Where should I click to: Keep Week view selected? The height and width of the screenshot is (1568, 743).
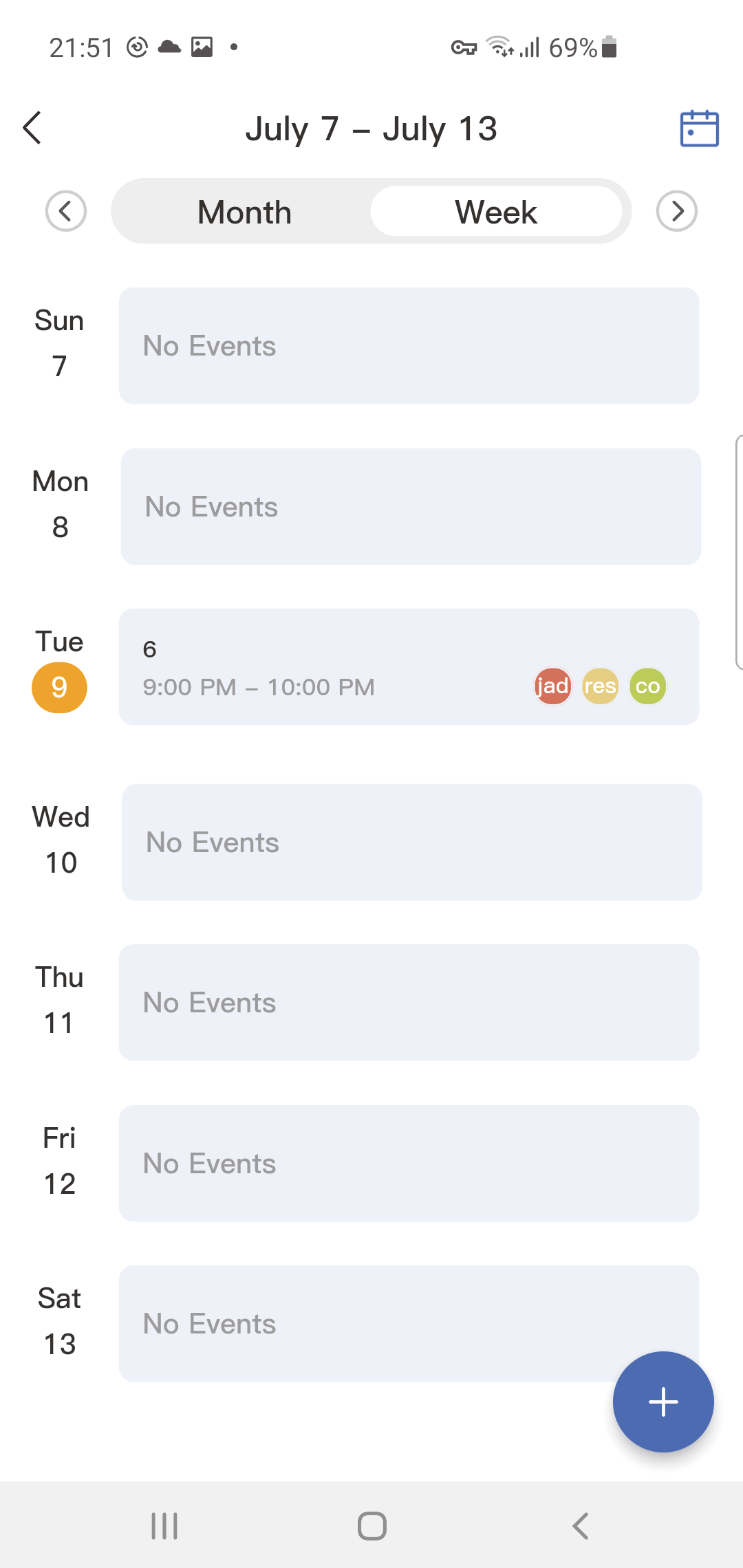(496, 212)
